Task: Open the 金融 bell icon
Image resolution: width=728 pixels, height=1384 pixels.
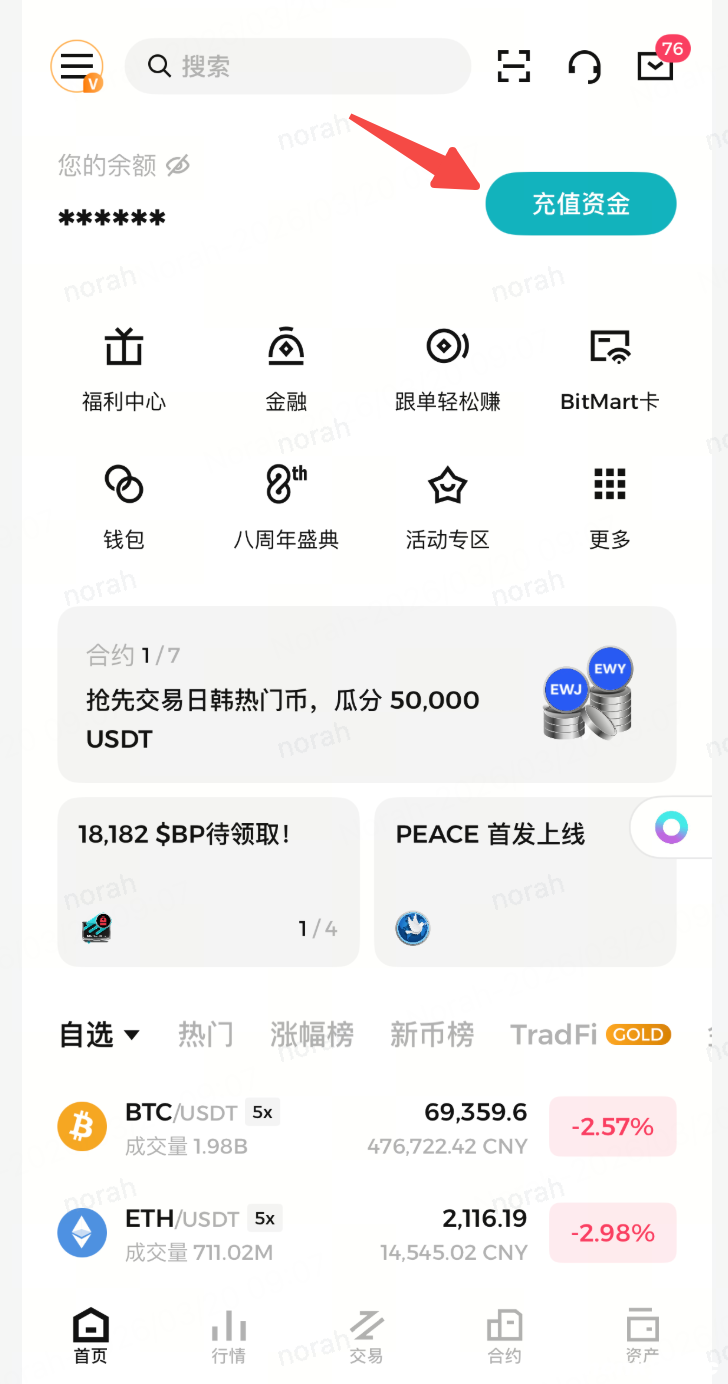Action: click(x=285, y=347)
